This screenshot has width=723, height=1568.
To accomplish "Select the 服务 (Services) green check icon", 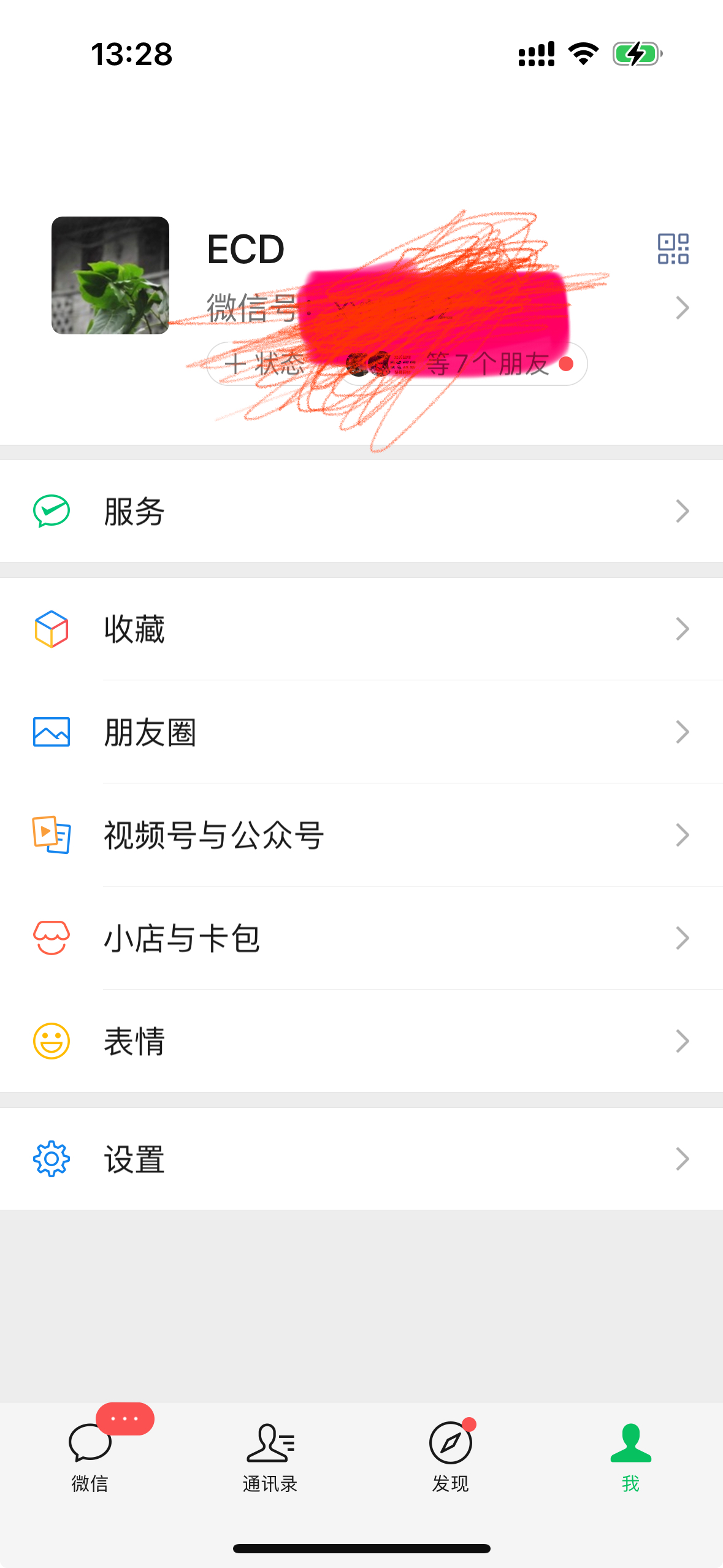I will [x=52, y=510].
